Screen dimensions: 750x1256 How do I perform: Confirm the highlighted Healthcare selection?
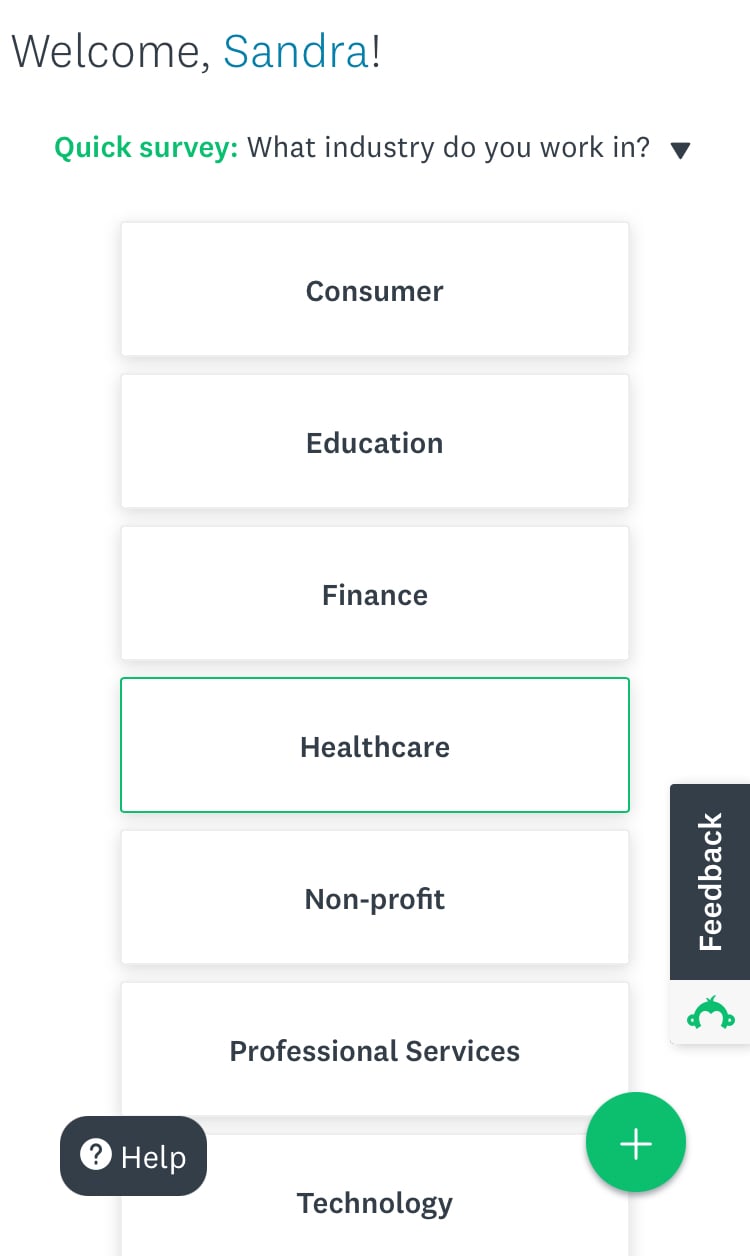point(374,746)
